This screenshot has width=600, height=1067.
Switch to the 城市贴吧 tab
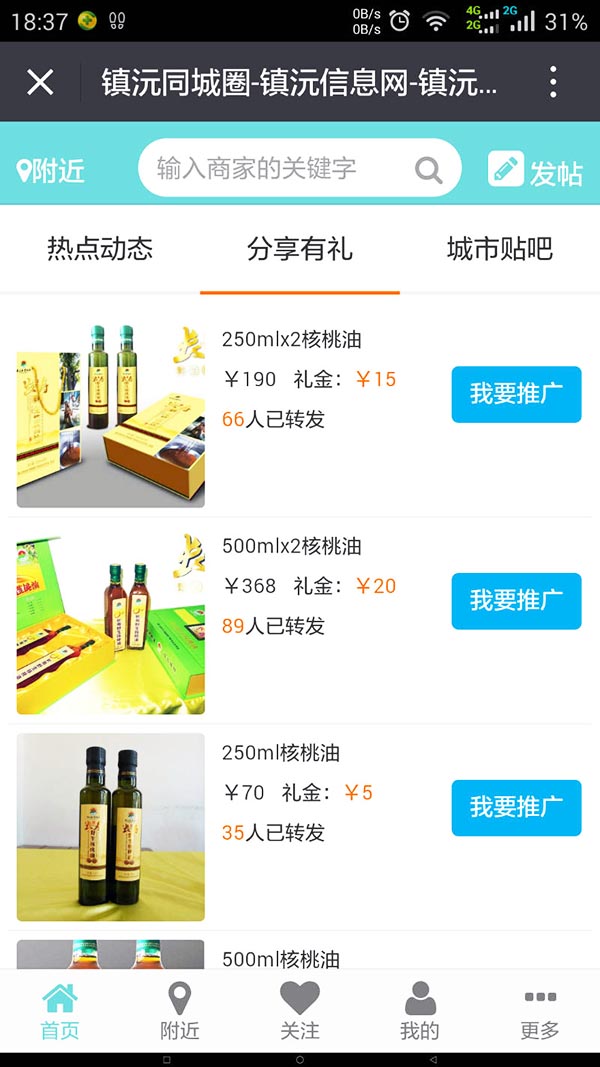499,249
